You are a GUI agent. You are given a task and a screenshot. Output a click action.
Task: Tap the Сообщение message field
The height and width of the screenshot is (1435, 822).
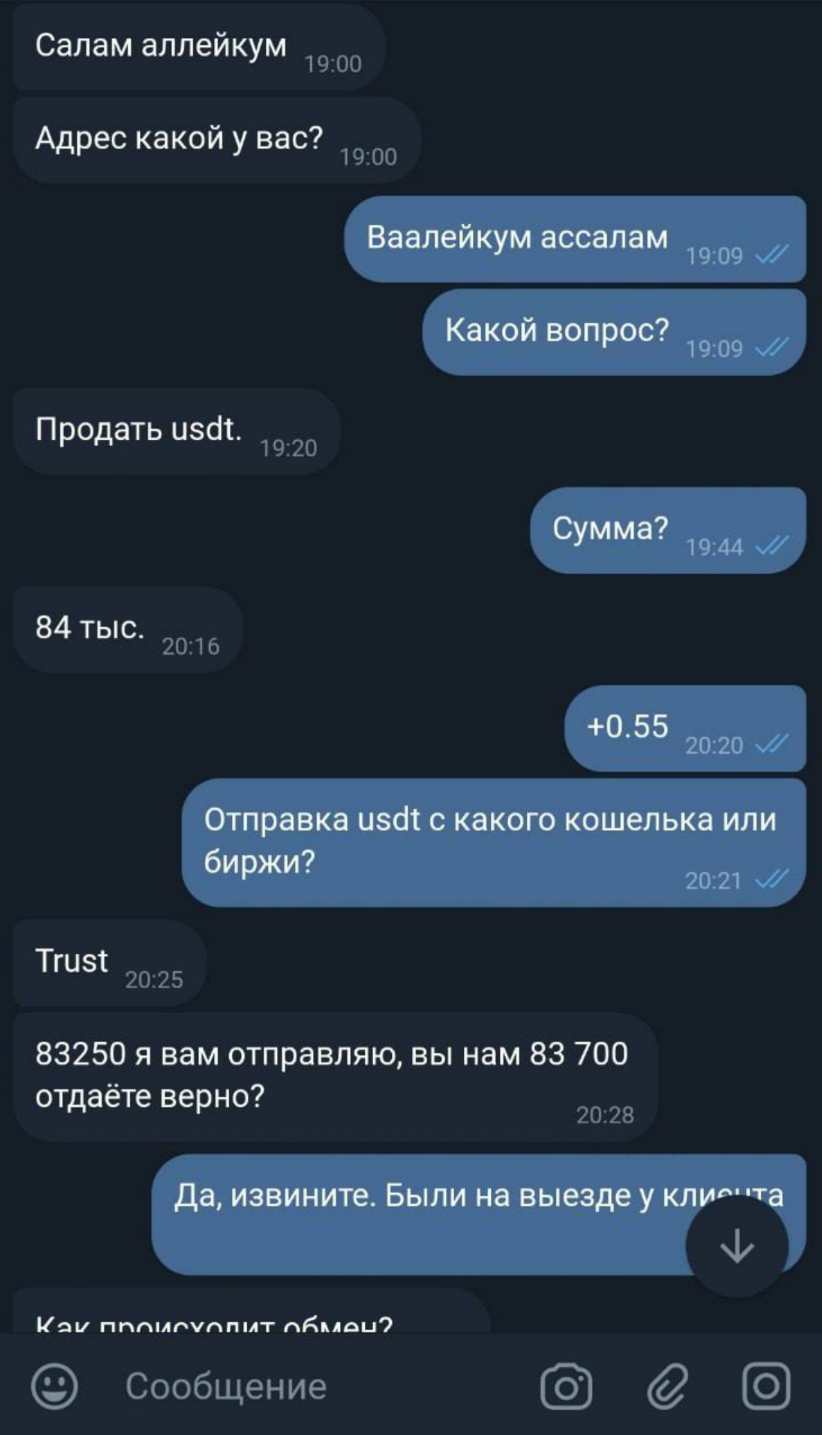point(320,1387)
